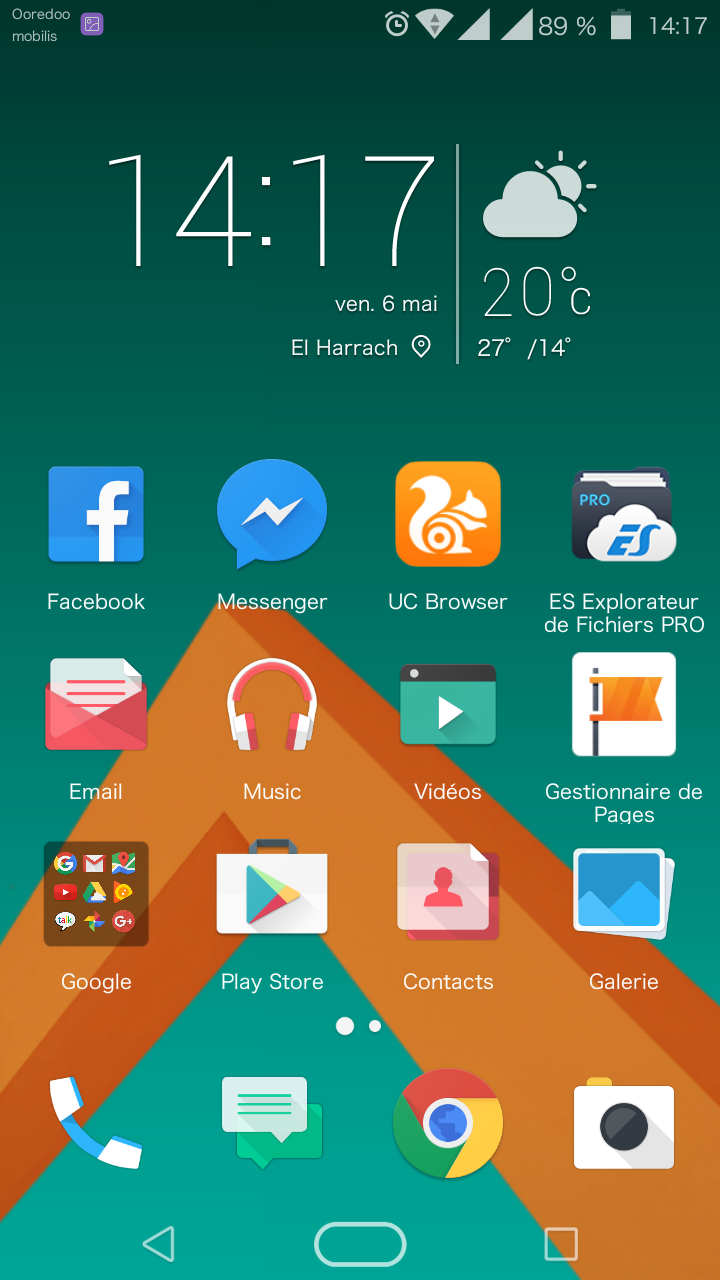Launch Messenger
The image size is (720, 1280).
(272, 515)
